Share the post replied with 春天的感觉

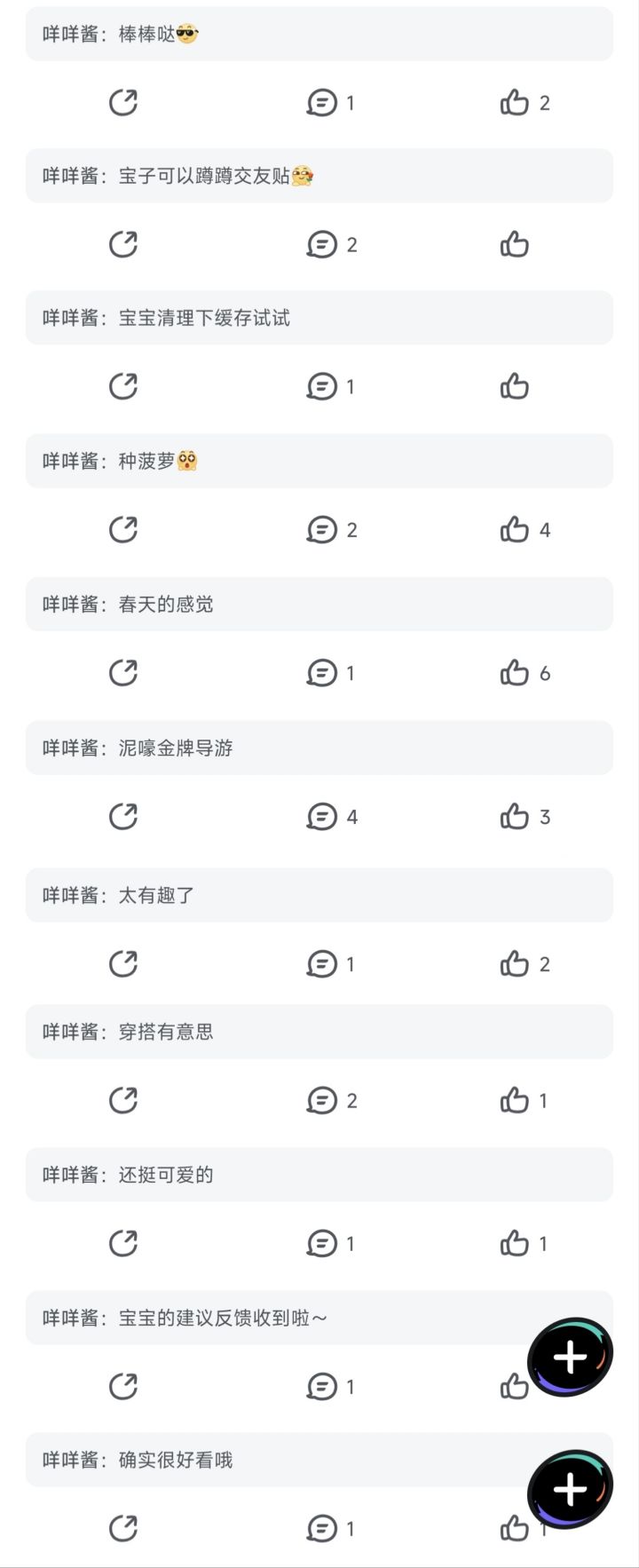pos(123,673)
